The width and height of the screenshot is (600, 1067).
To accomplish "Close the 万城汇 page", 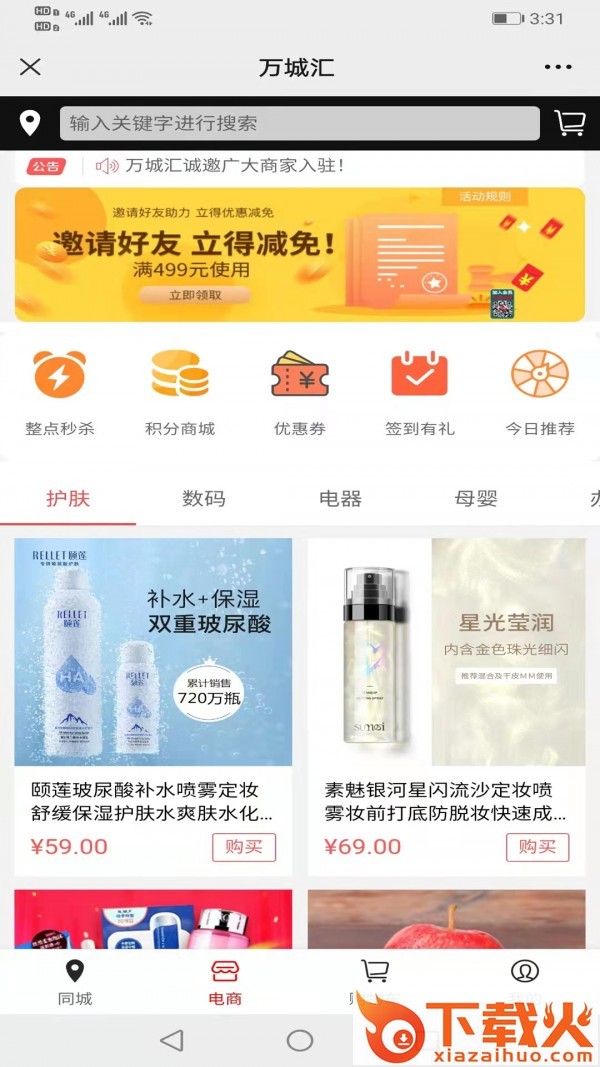I will 30,67.
